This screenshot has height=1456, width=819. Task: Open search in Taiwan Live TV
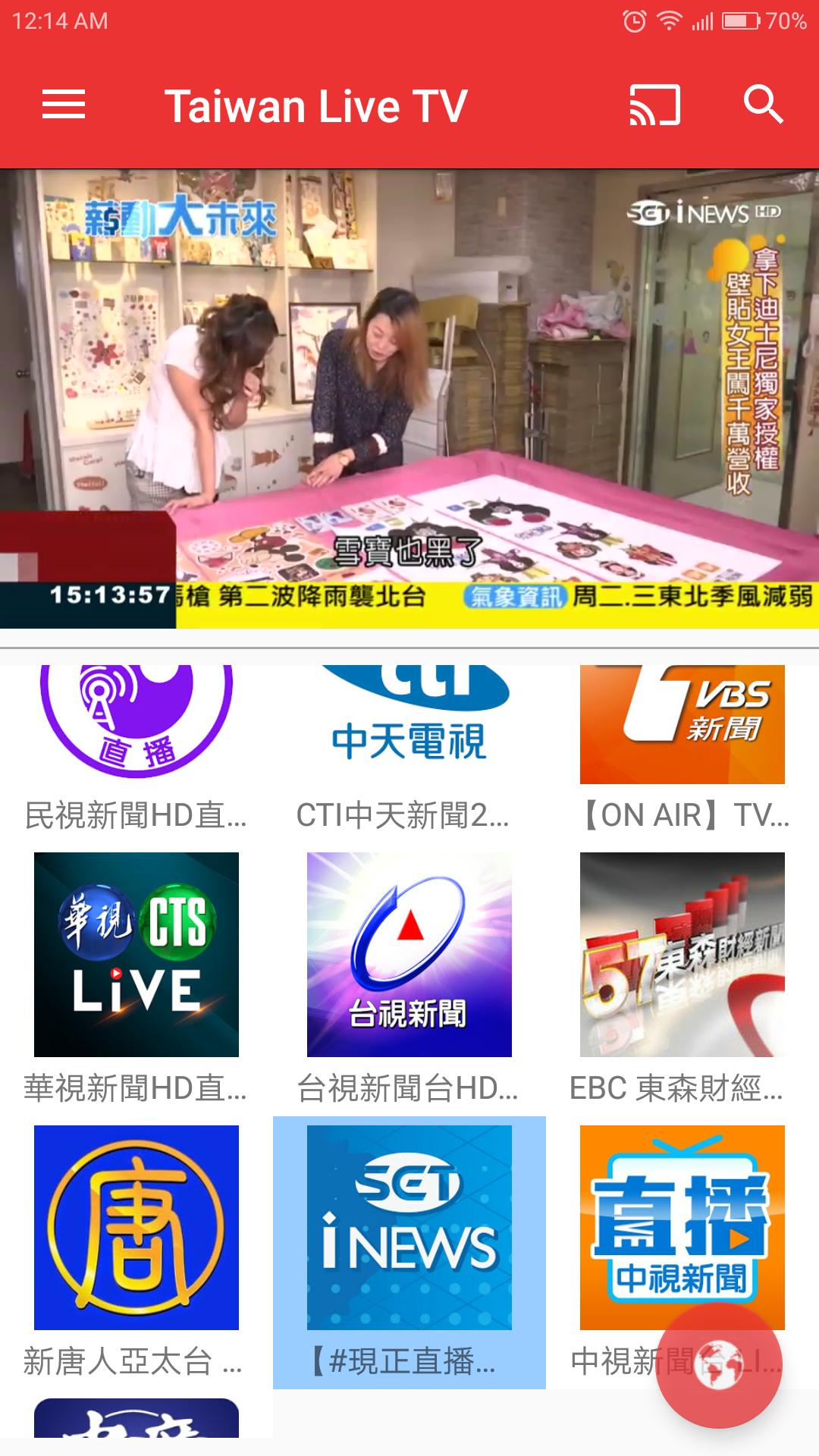click(763, 105)
